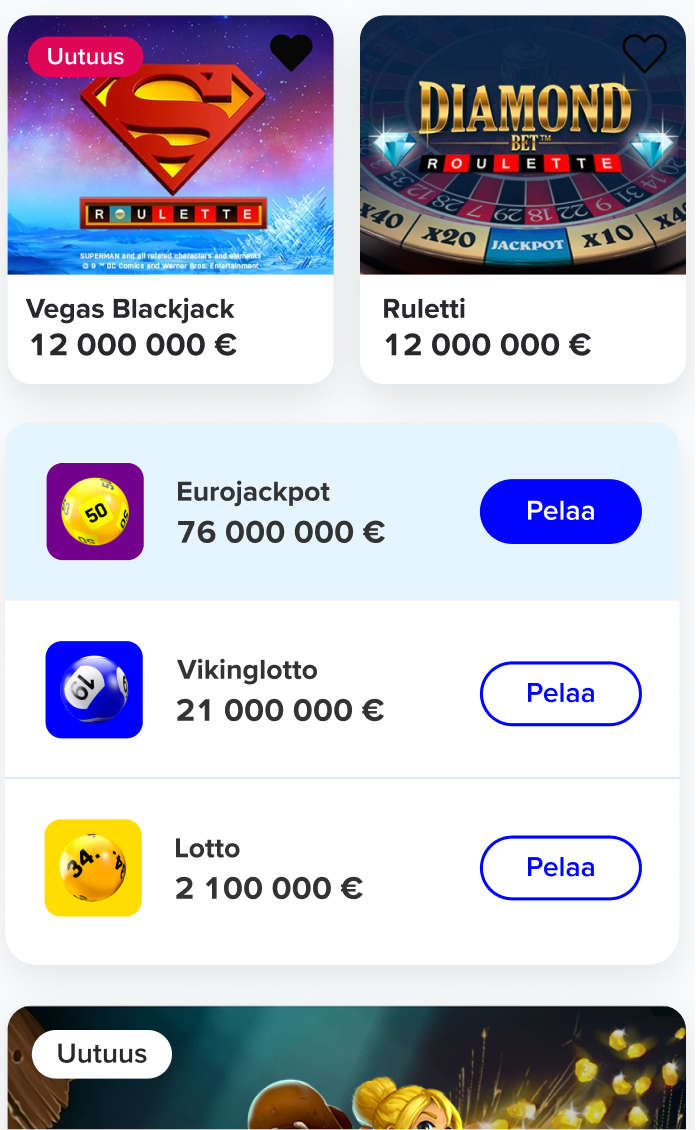This screenshot has height=1130, width=696.
Task: Play Eurojackpot with the Pelaa button
Action: tap(560, 511)
